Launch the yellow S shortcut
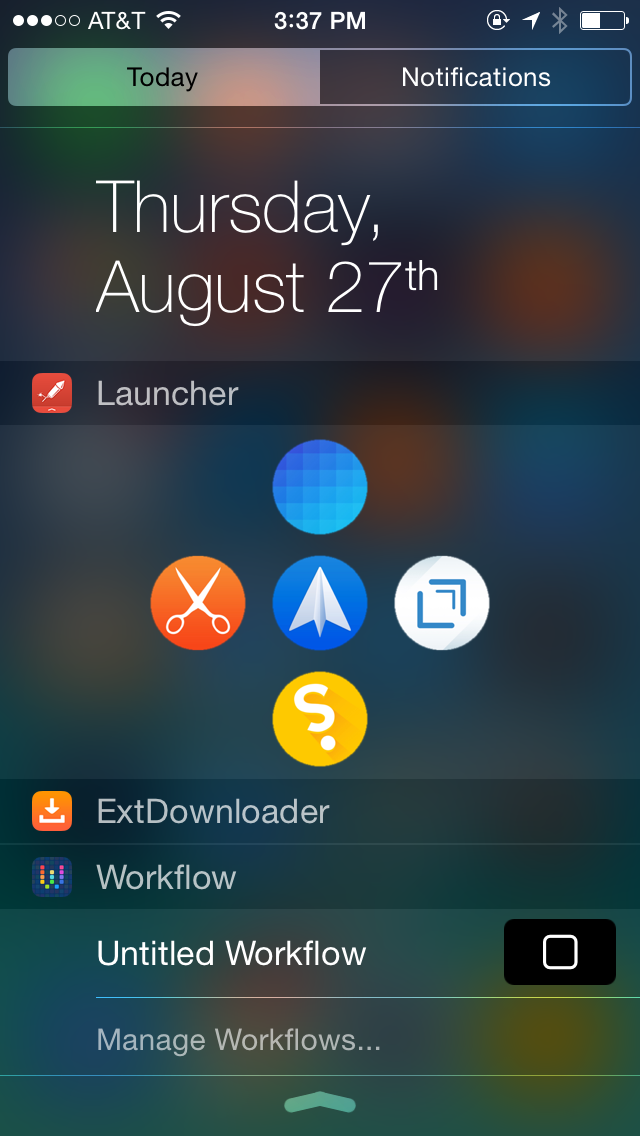 [320, 719]
